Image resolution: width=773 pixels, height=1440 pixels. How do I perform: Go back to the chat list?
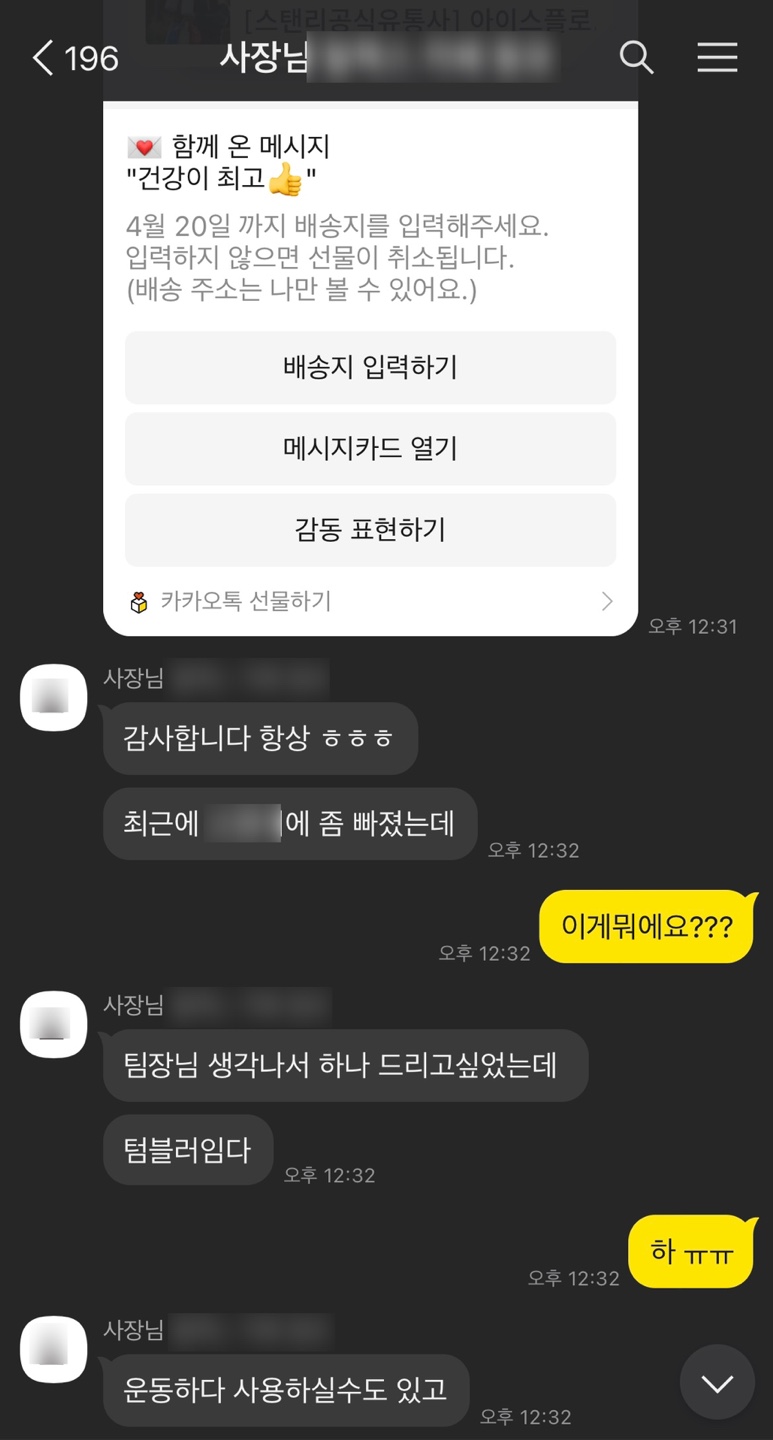point(44,58)
